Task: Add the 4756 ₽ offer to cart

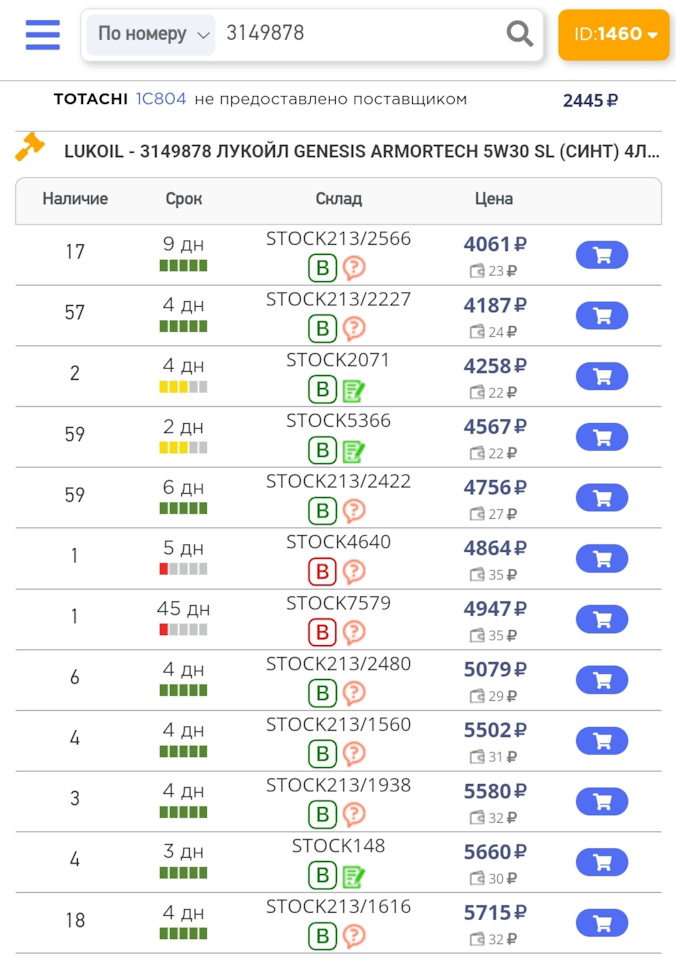Action: pyautogui.click(x=602, y=498)
